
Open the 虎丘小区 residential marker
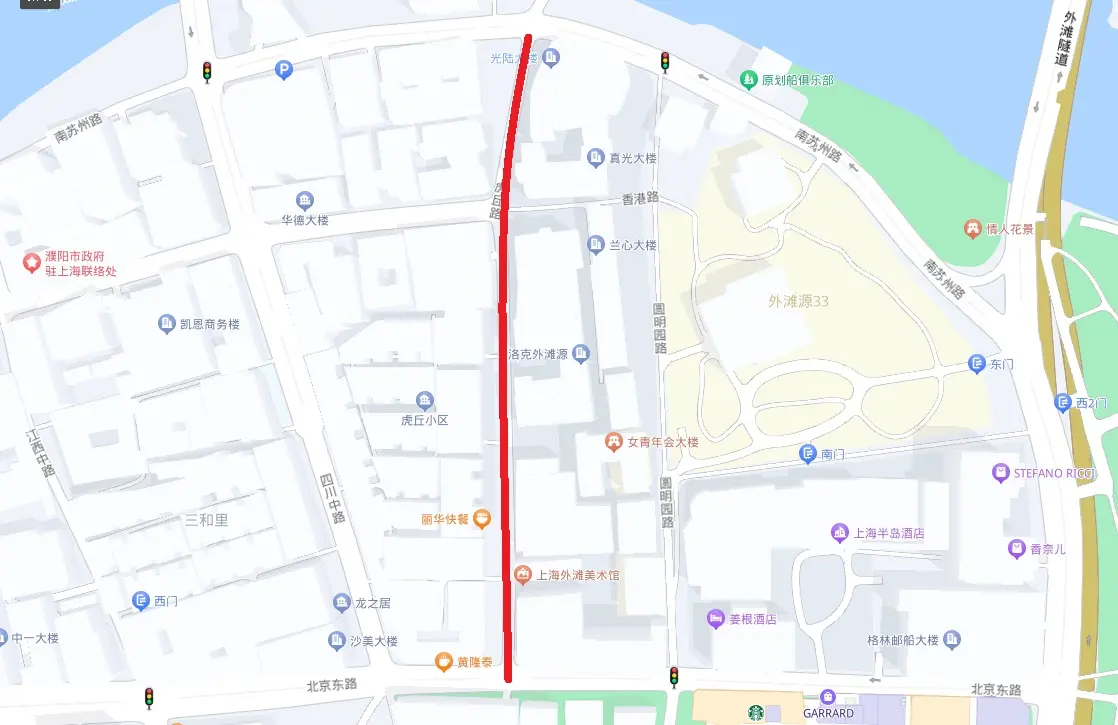pos(424,401)
